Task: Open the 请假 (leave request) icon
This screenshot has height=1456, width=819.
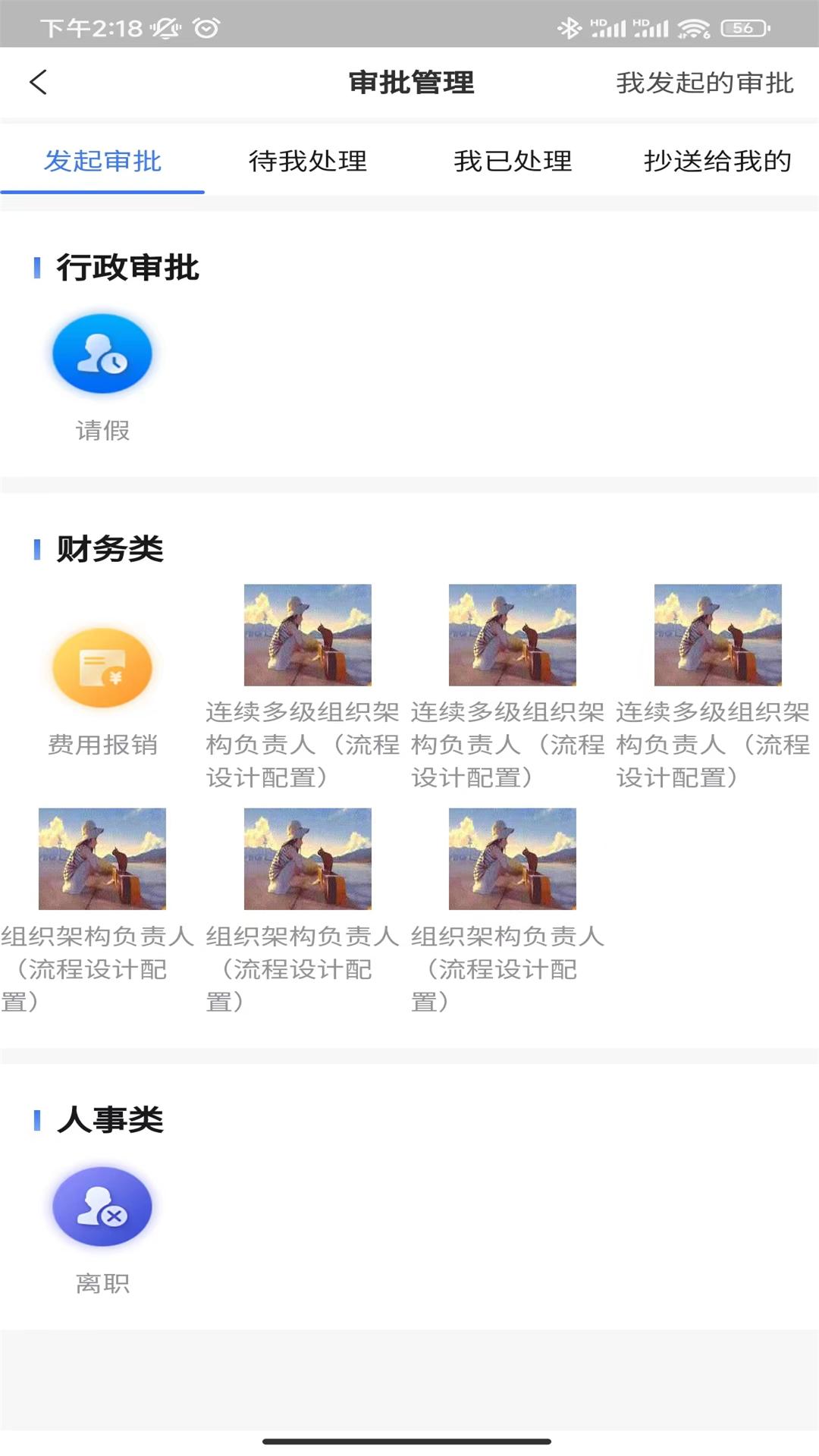Action: click(x=101, y=353)
